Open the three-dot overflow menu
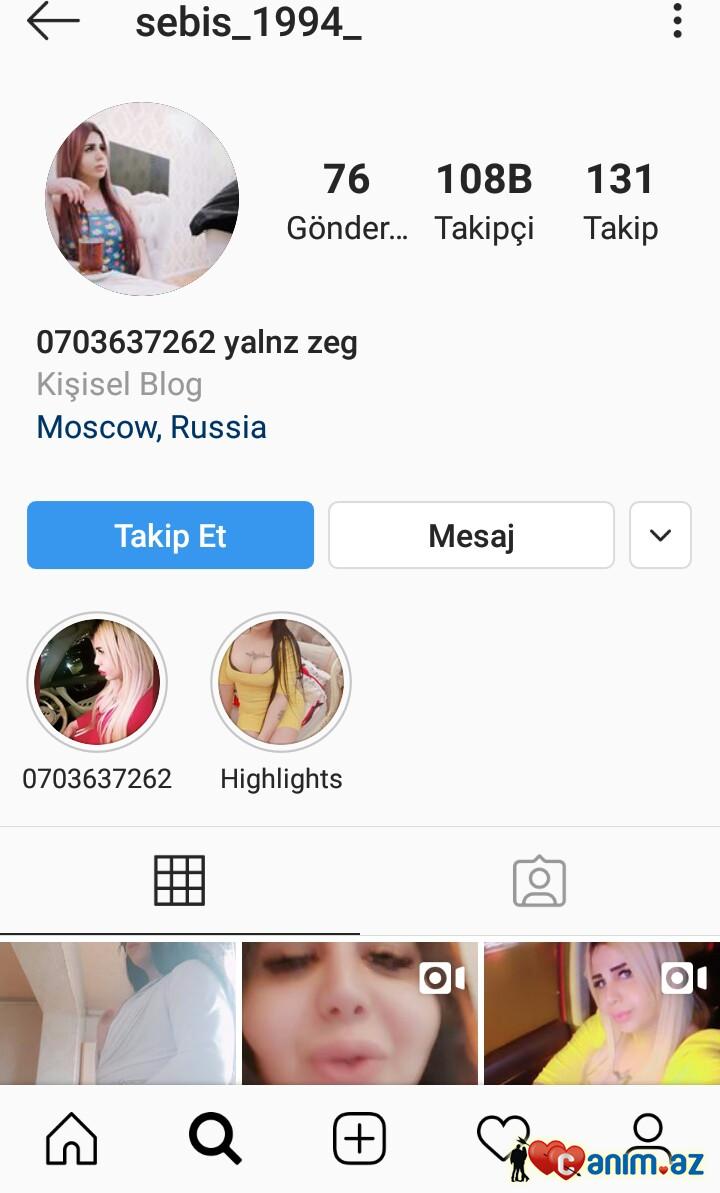Image resolution: width=720 pixels, height=1193 pixels. 677,22
